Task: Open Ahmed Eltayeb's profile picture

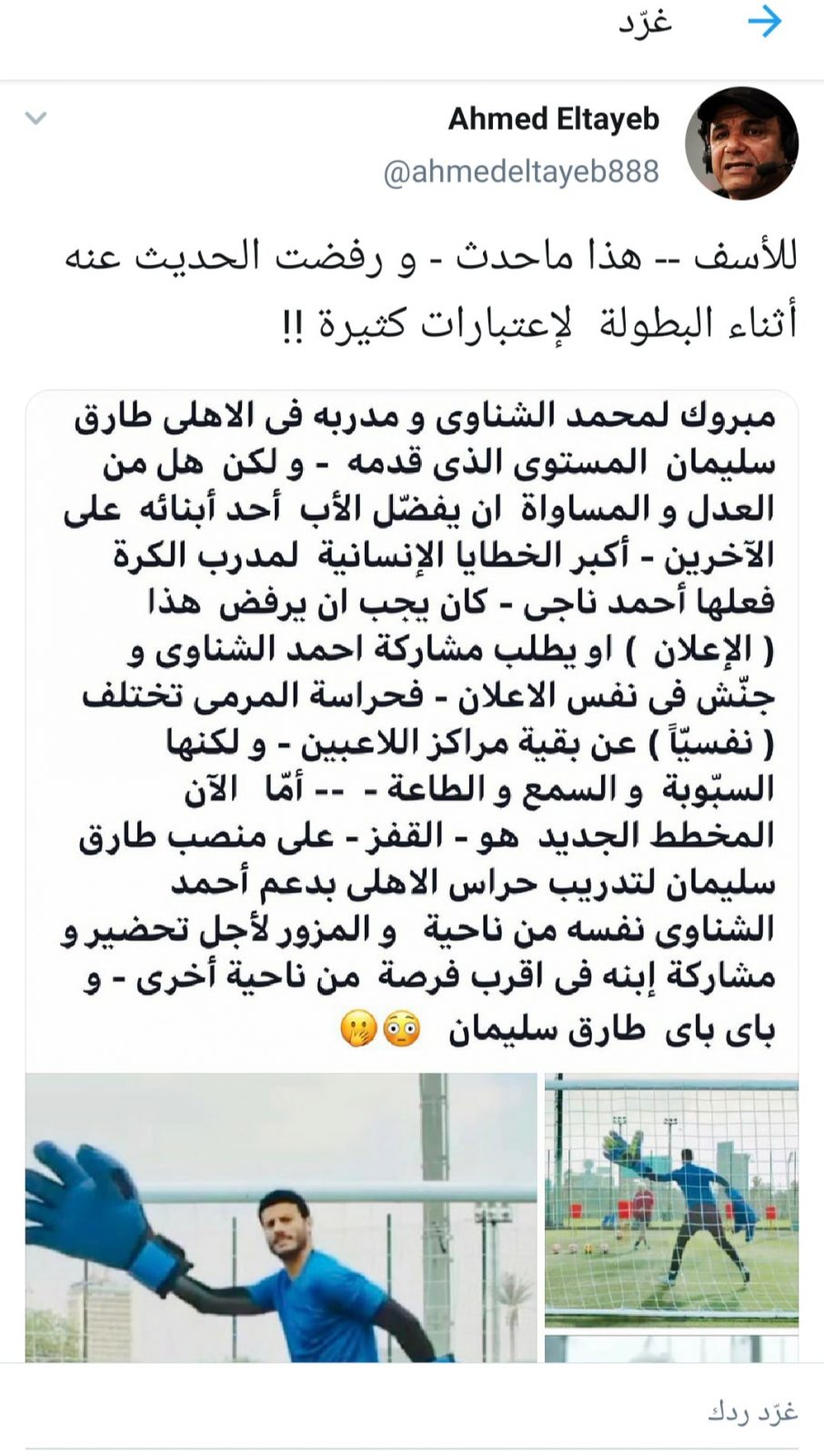Action: click(x=740, y=144)
